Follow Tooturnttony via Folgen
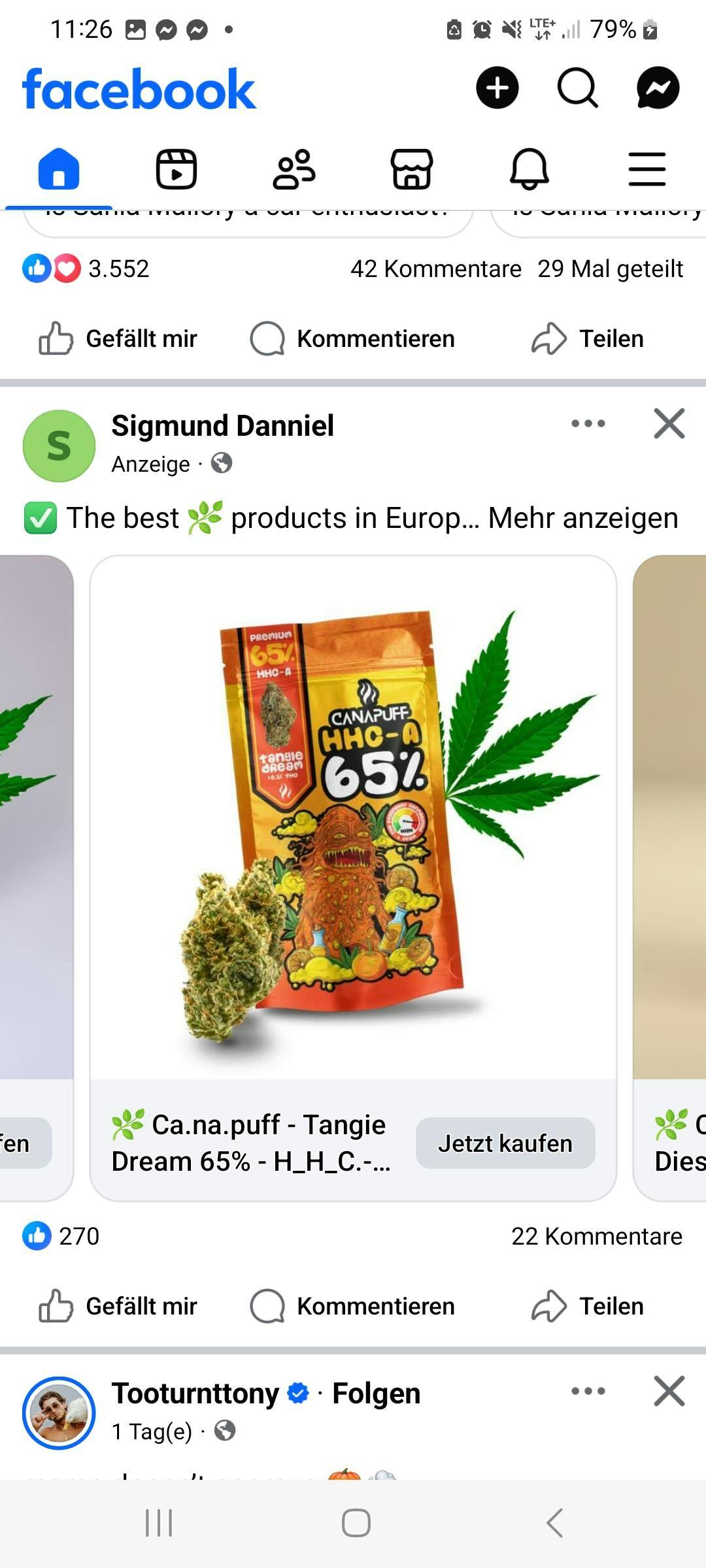Viewport: 706px width, 1568px height. (x=376, y=1394)
